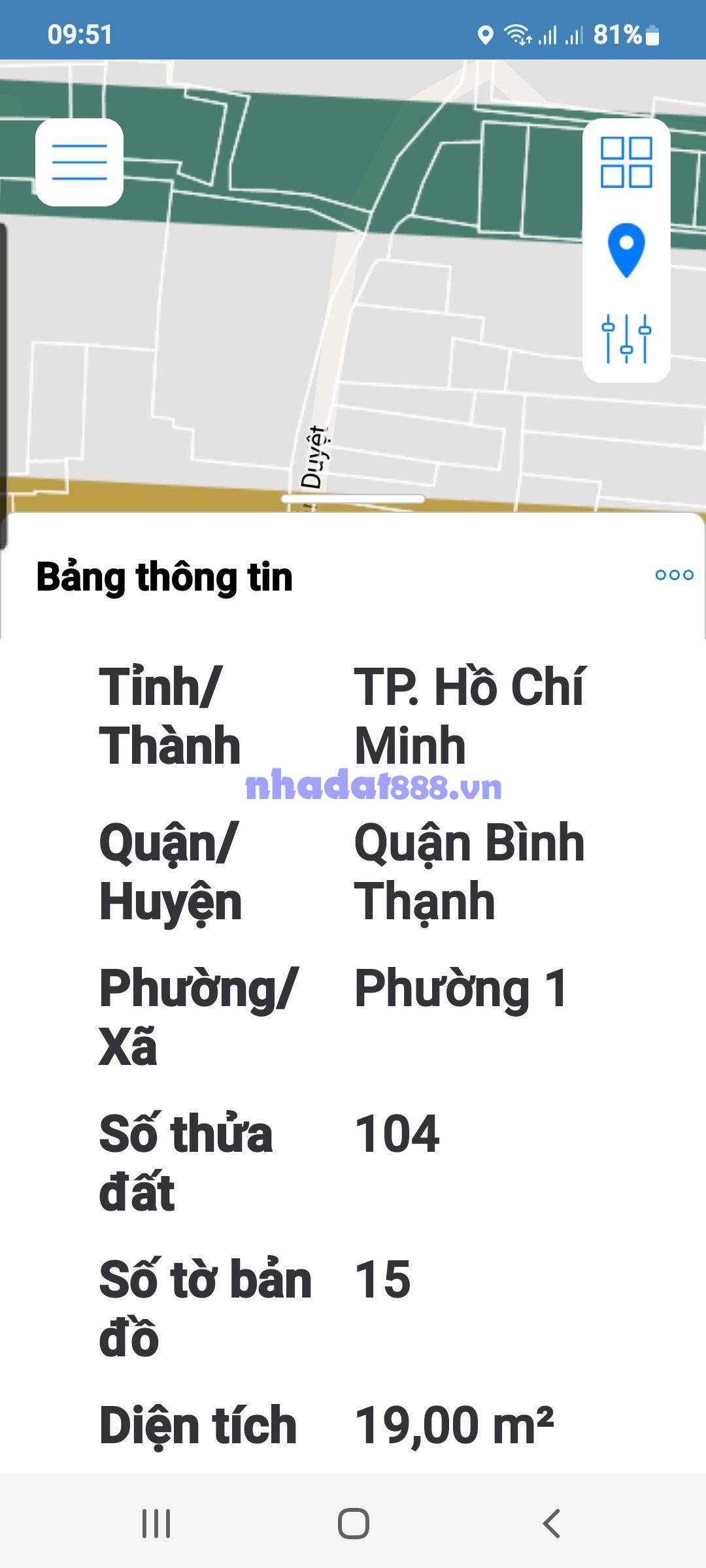Open the filter sliders settings icon

626,338
